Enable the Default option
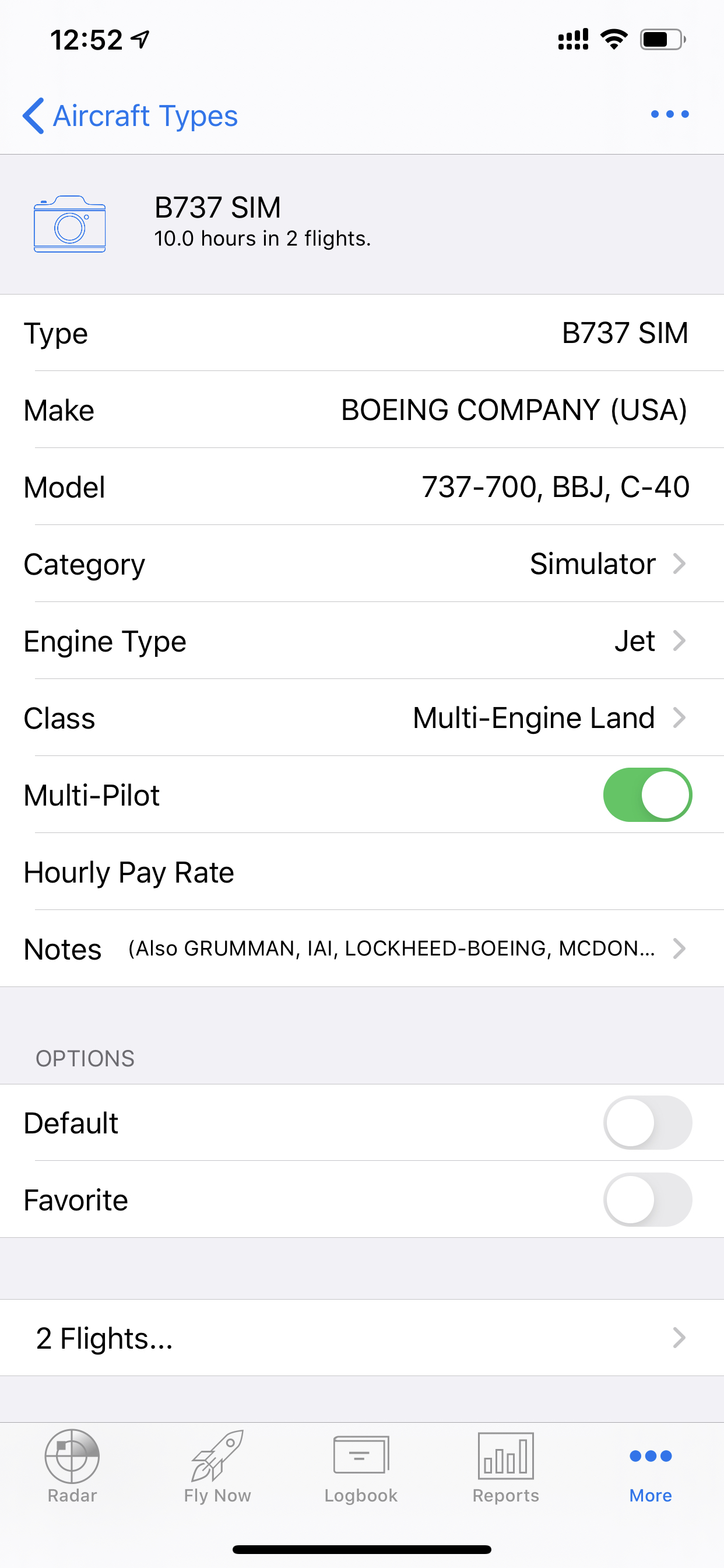Image resolution: width=724 pixels, height=1568 pixels. point(647,1122)
